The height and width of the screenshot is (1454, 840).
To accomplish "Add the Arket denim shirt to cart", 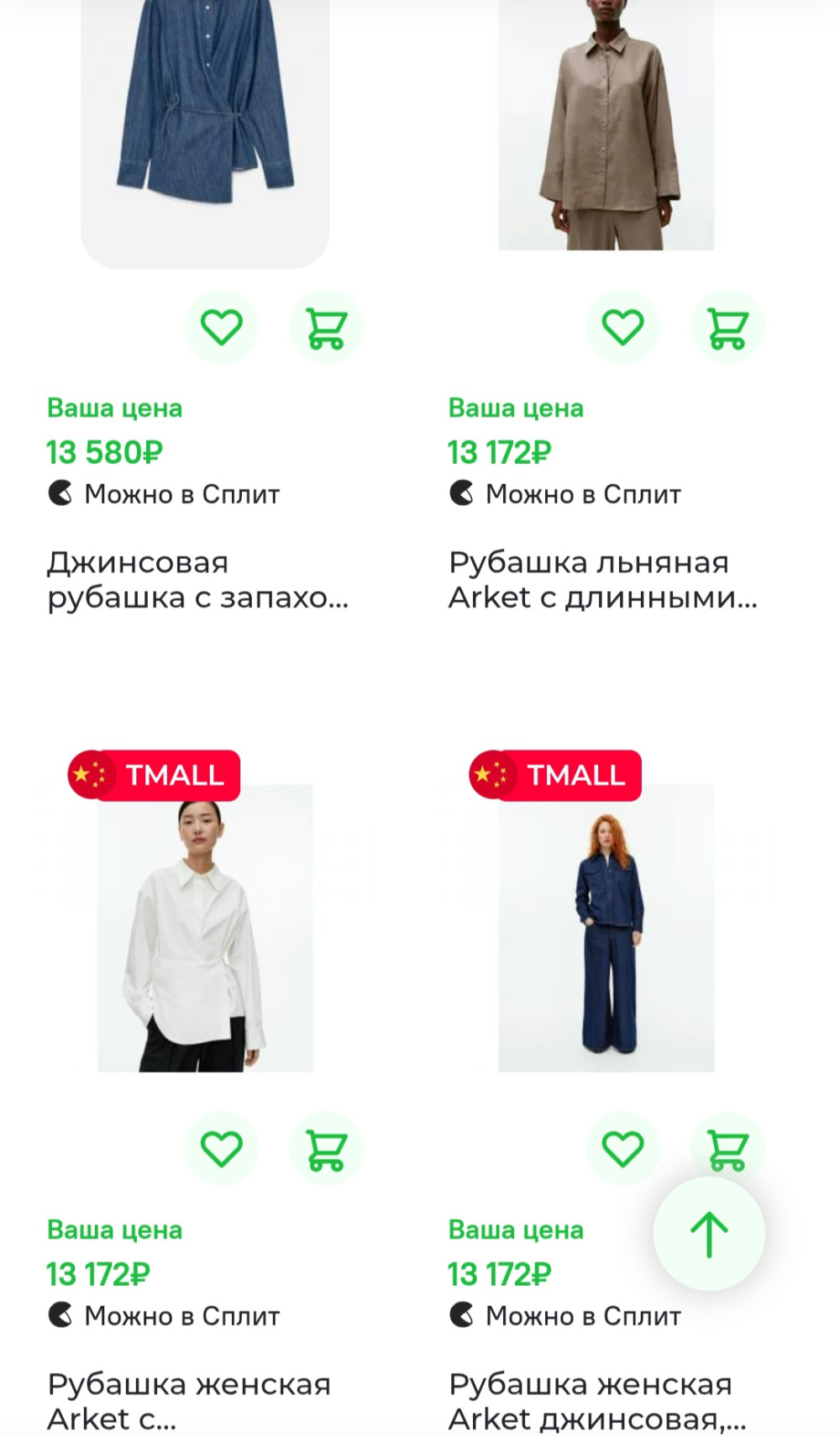I will click(727, 1147).
